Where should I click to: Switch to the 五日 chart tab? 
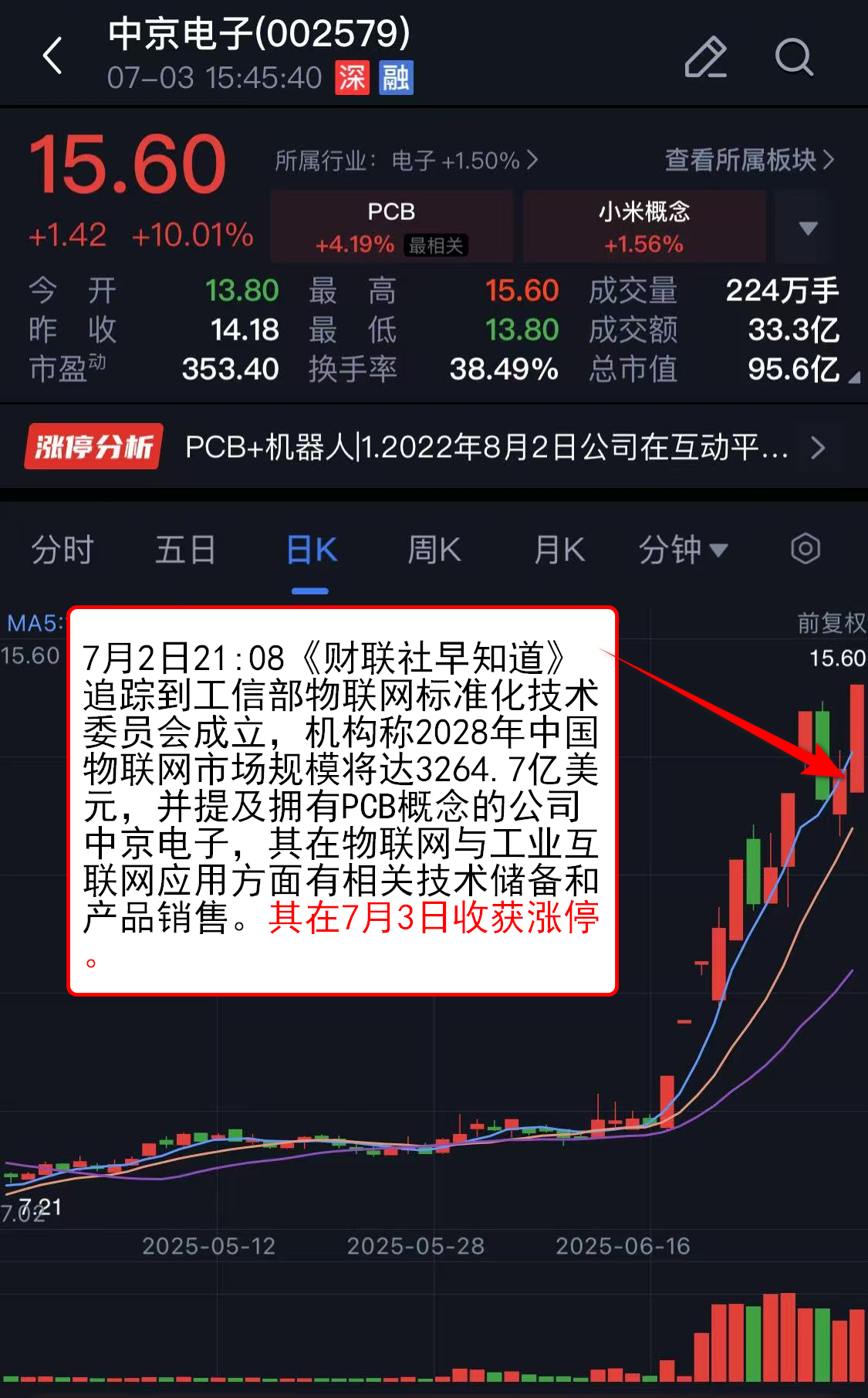[x=185, y=550]
